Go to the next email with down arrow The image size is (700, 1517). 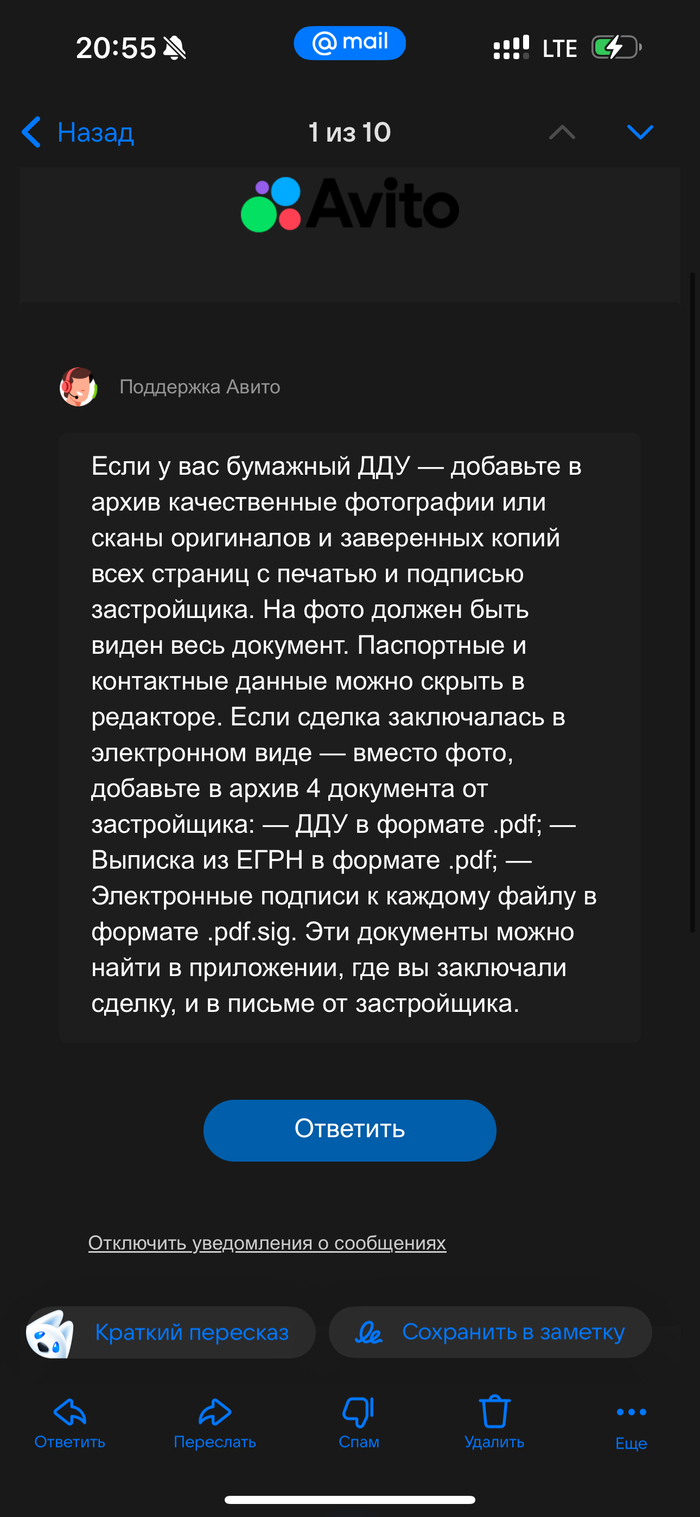click(639, 132)
